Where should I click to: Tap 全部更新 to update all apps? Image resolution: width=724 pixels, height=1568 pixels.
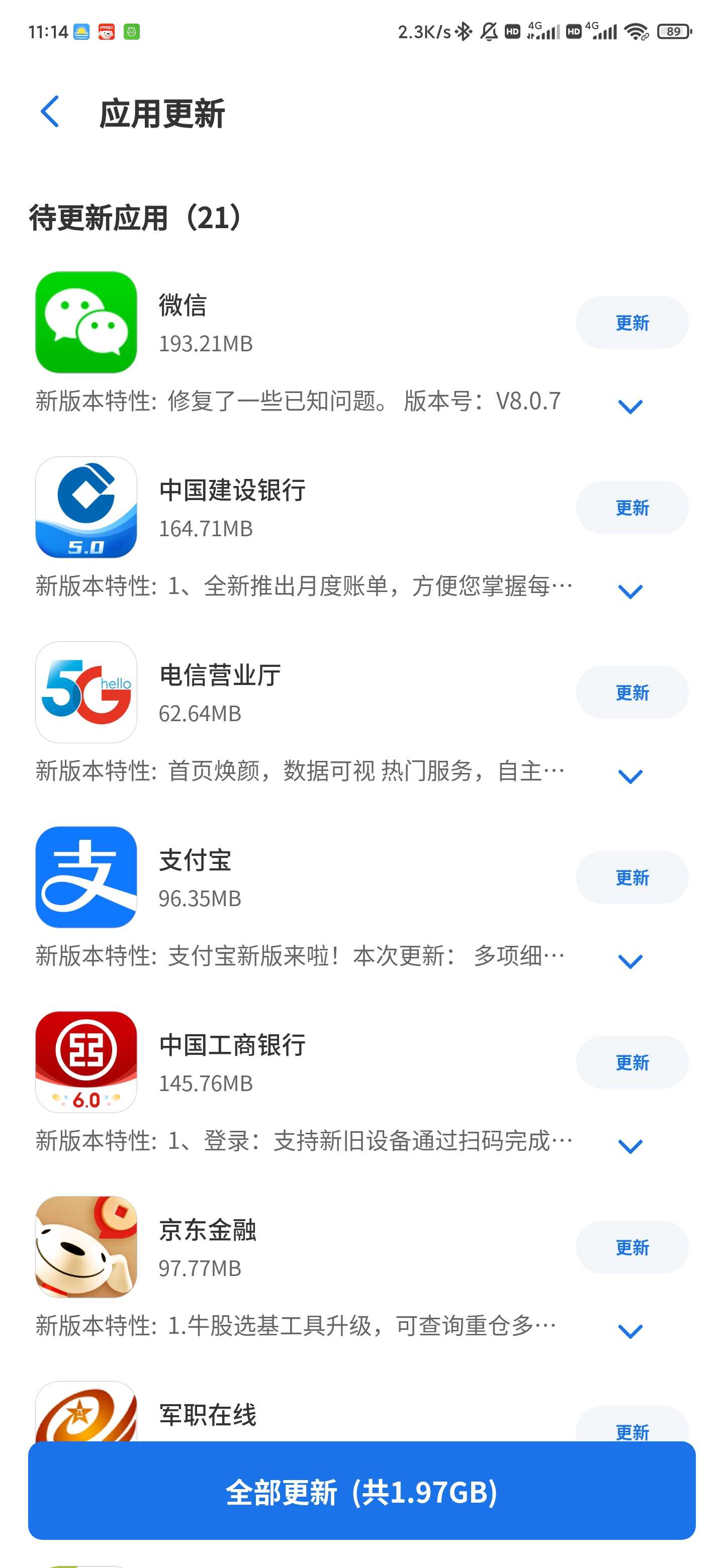tap(361, 1491)
